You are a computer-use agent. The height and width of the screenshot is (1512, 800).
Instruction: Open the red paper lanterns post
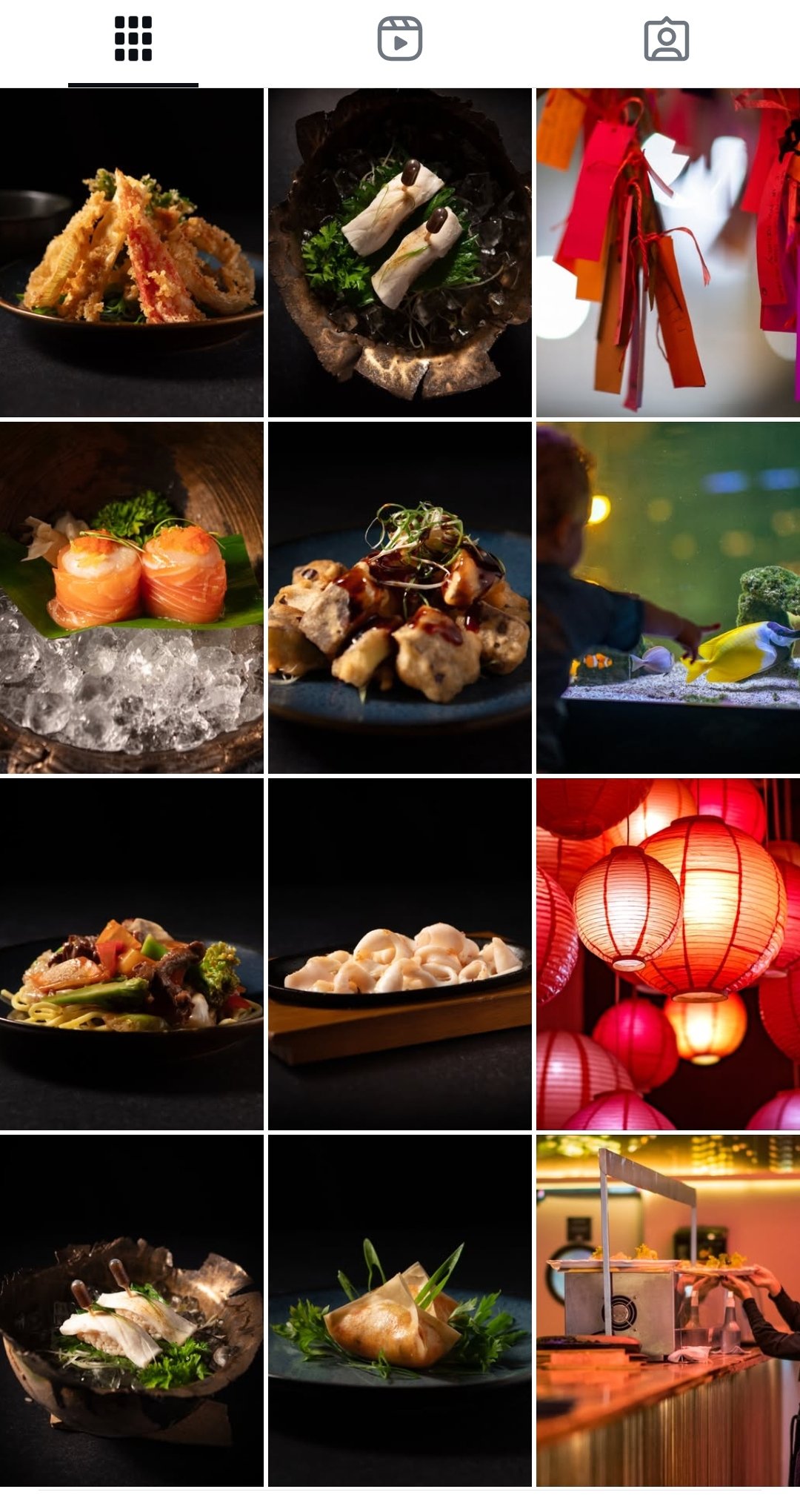667,953
